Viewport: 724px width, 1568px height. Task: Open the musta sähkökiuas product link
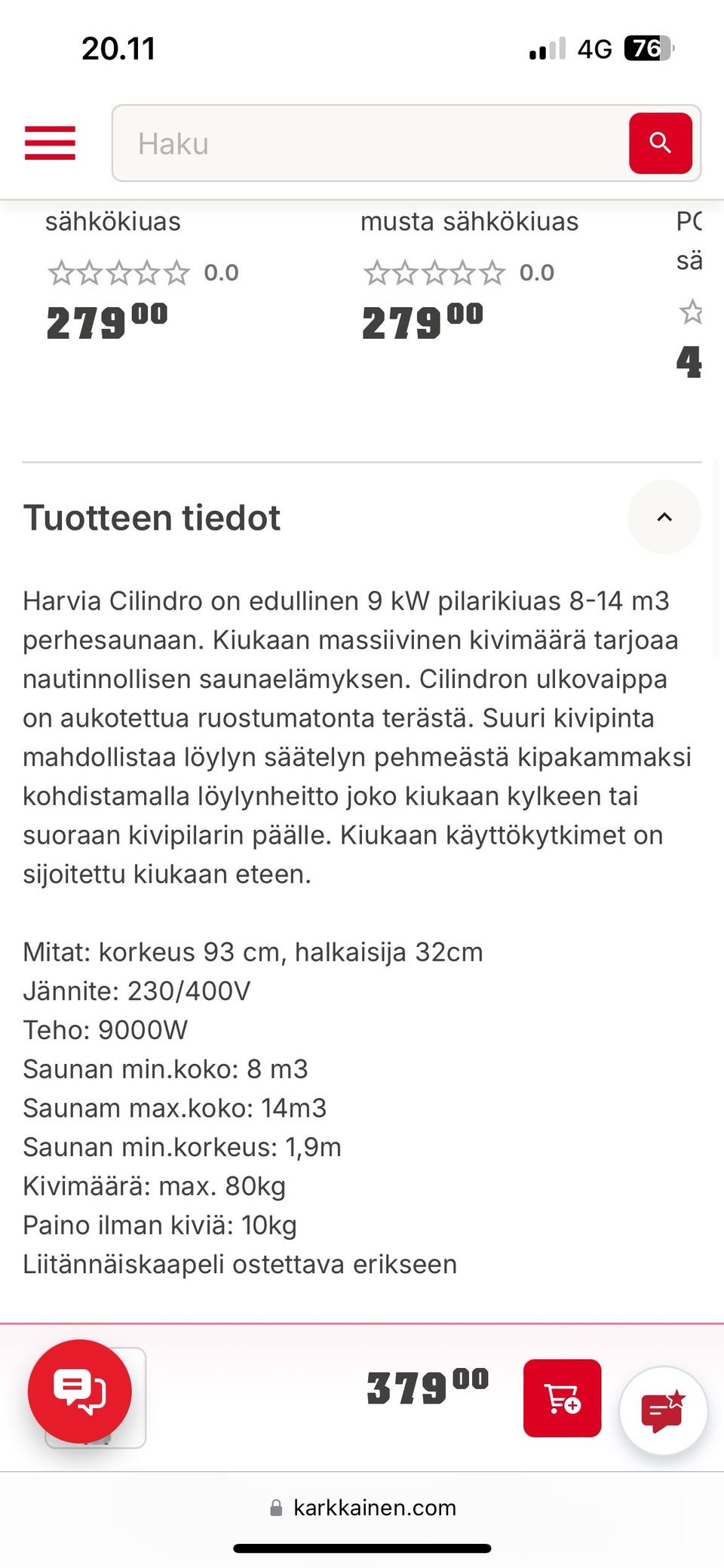[469, 220]
